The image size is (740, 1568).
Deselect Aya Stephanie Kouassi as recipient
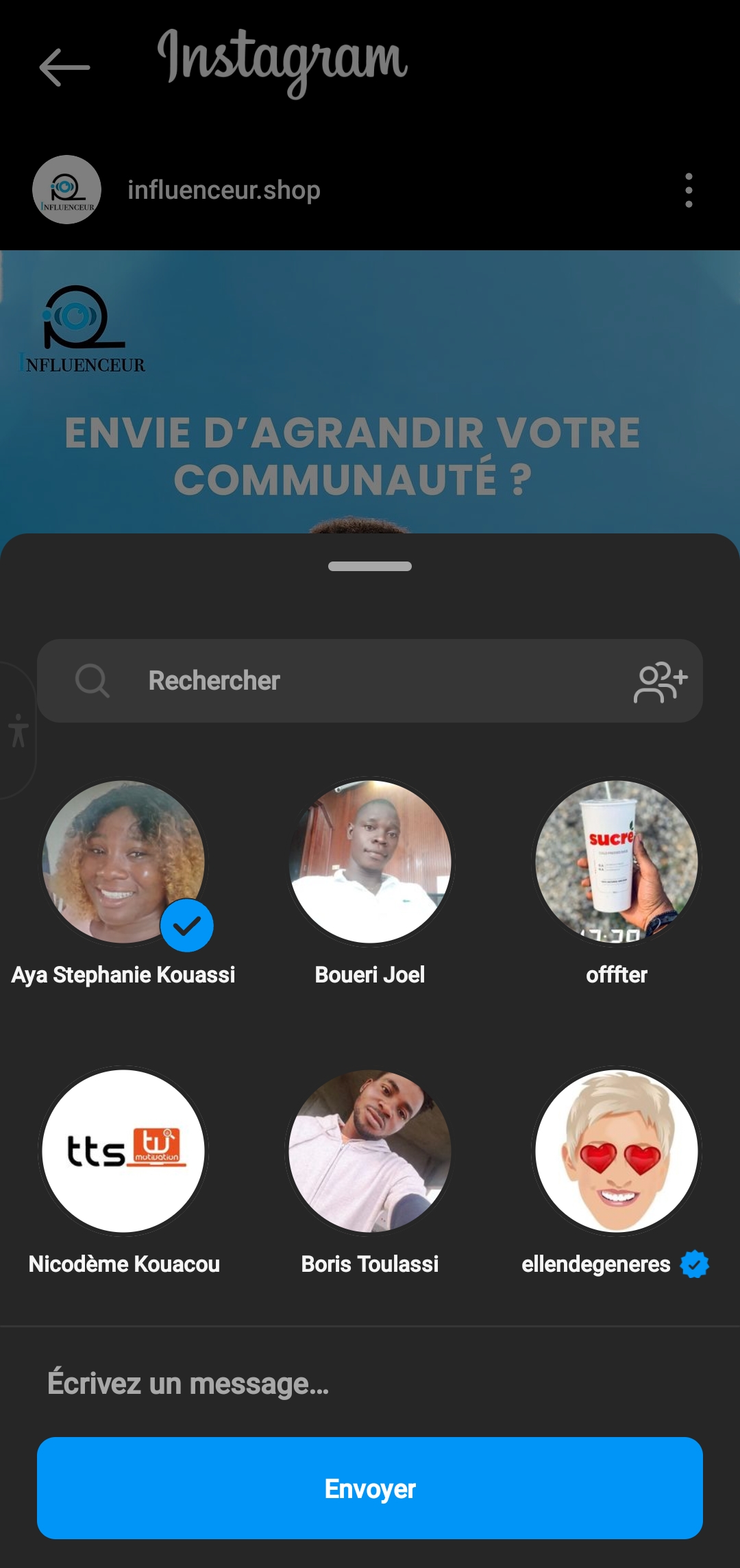click(x=123, y=862)
